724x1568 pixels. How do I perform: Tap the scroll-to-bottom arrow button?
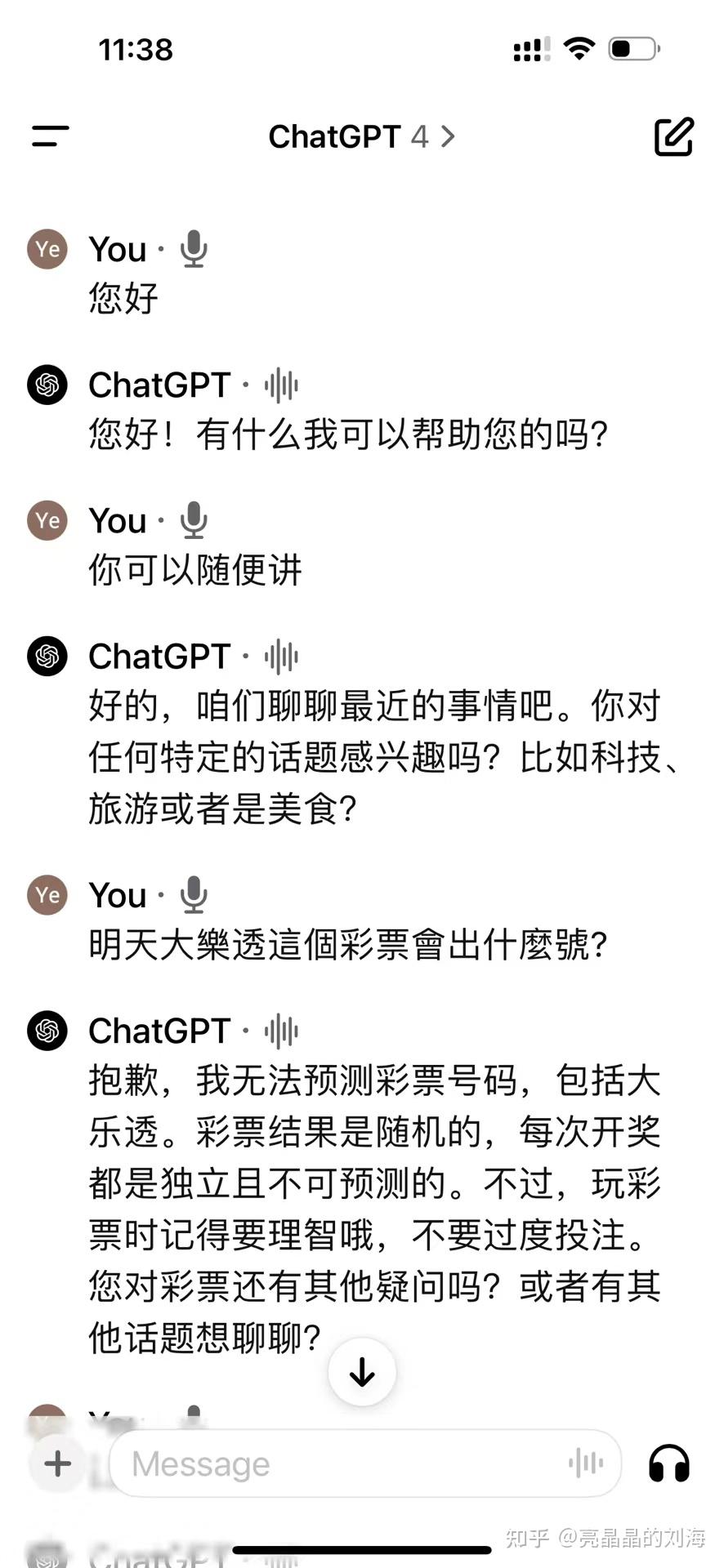(361, 1372)
